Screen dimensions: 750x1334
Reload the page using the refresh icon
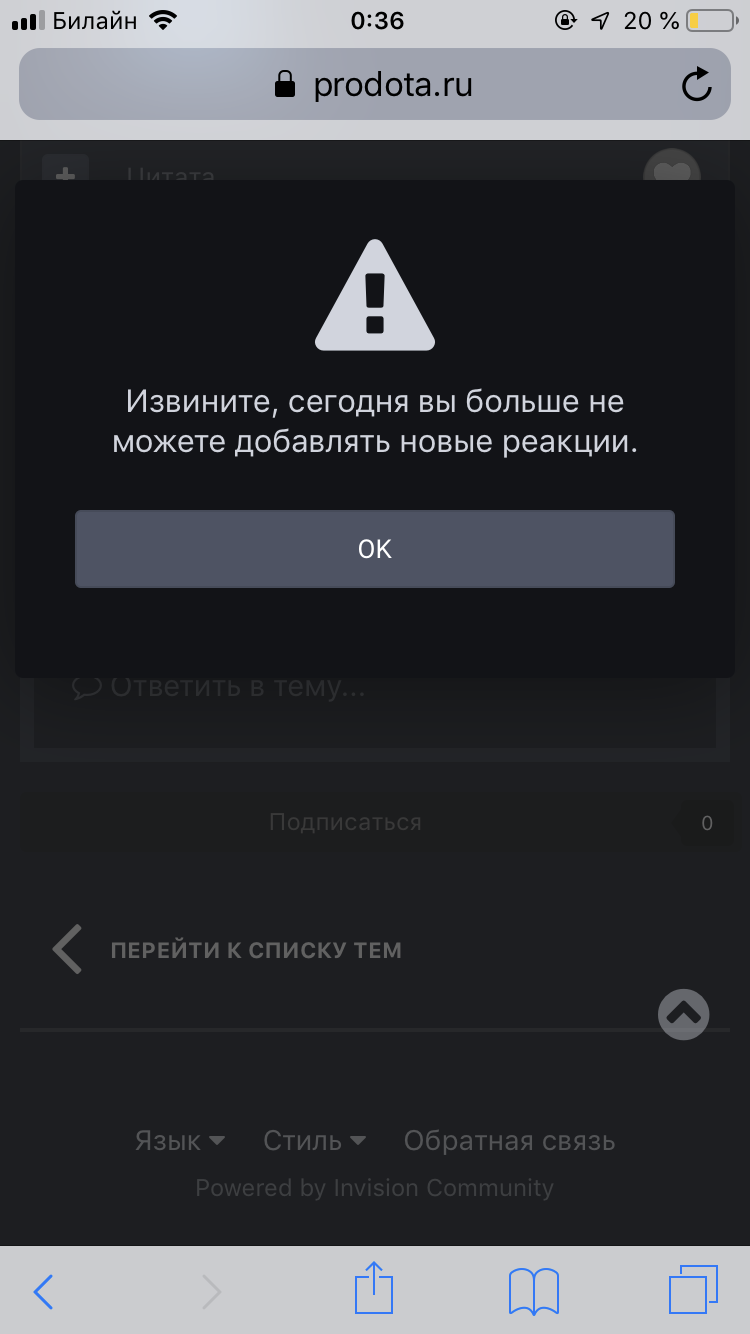tap(697, 85)
